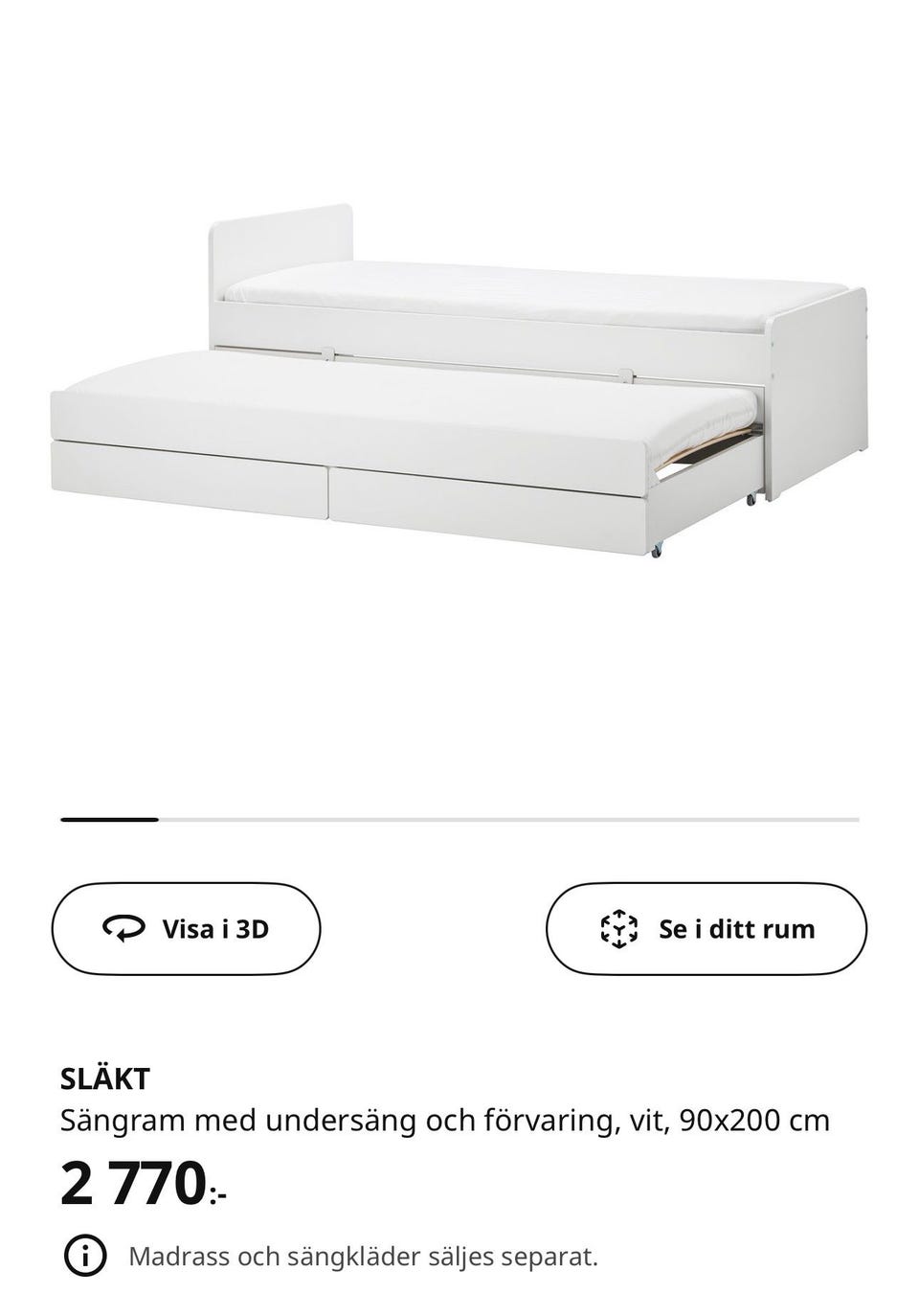Click the pull-out trundle bed in the image
The image size is (919, 1316).
383,412
